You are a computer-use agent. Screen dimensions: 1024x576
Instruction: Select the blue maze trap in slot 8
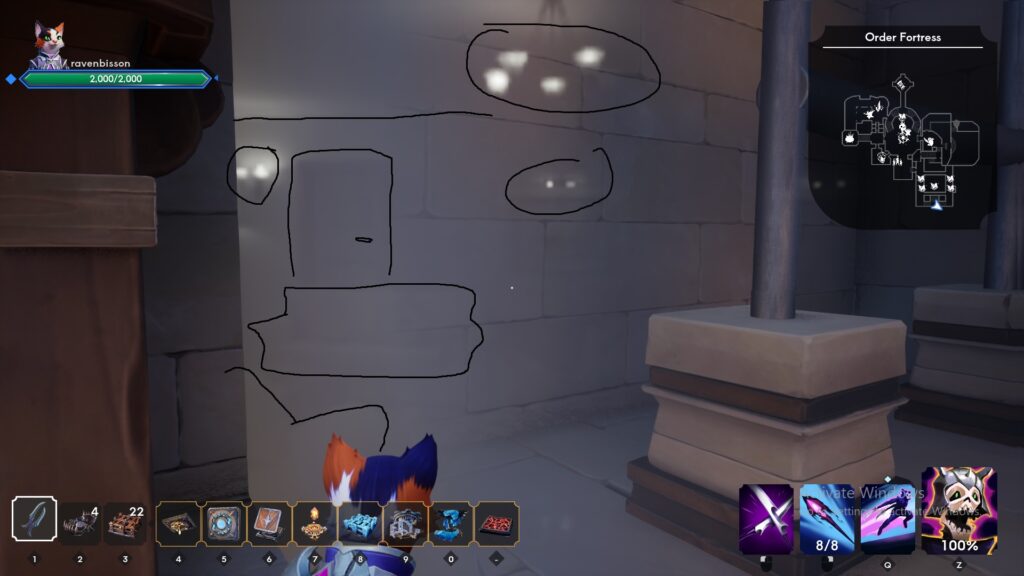[x=361, y=523]
